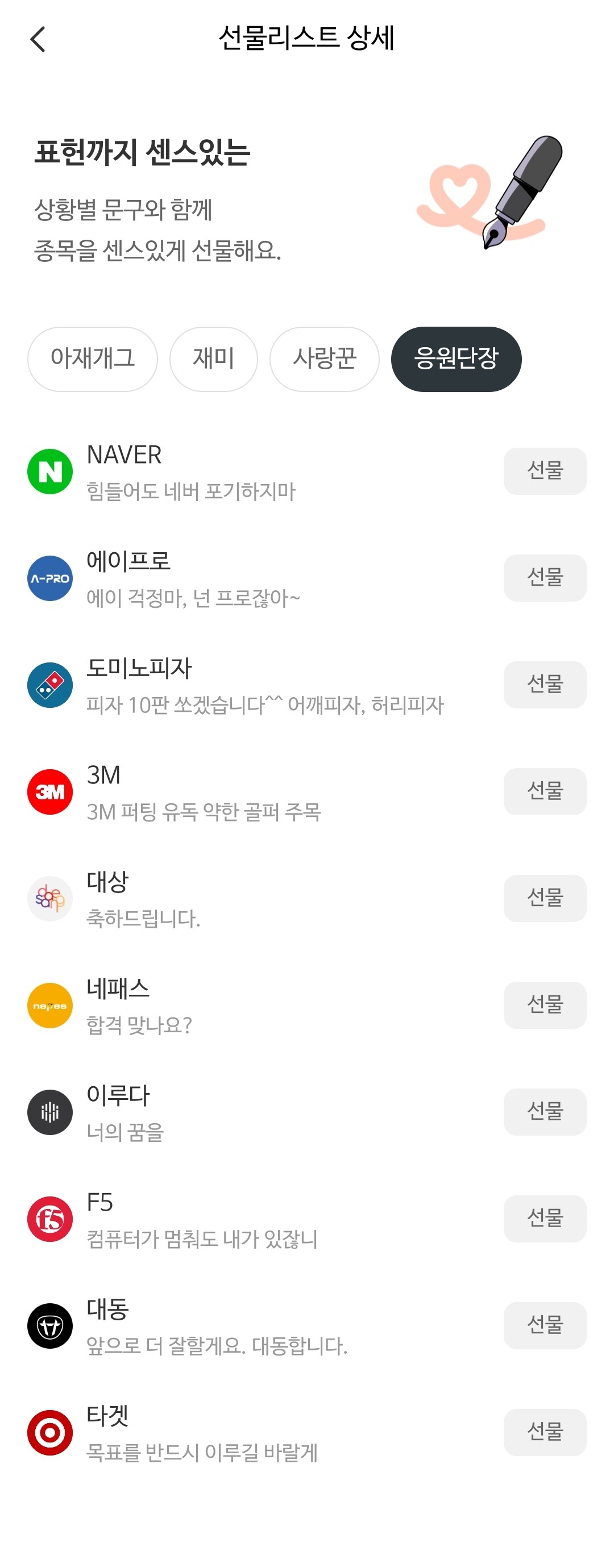
Task: Tap 선물 next to 3M
Action: (545, 791)
